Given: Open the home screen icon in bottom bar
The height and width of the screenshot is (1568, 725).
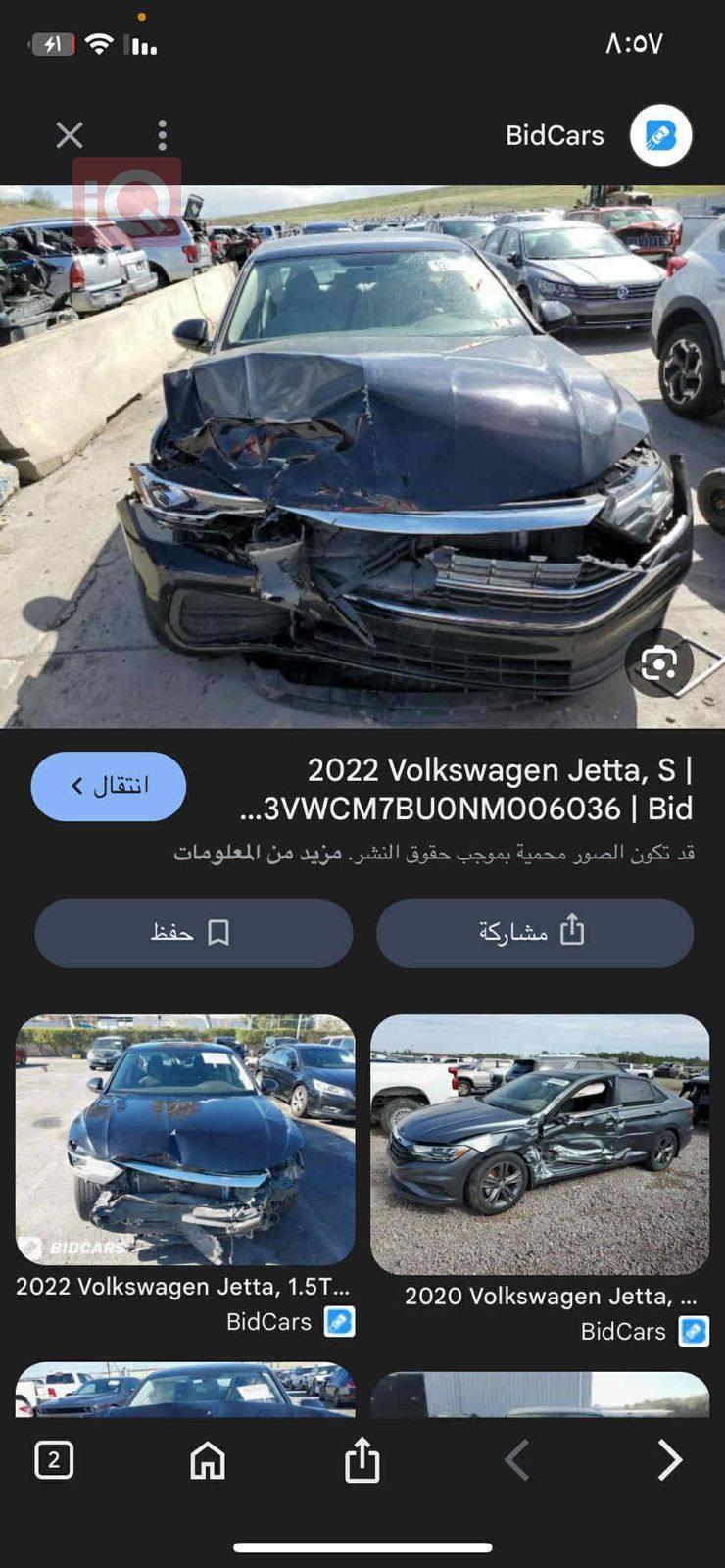Looking at the screenshot, I should tap(208, 1460).
